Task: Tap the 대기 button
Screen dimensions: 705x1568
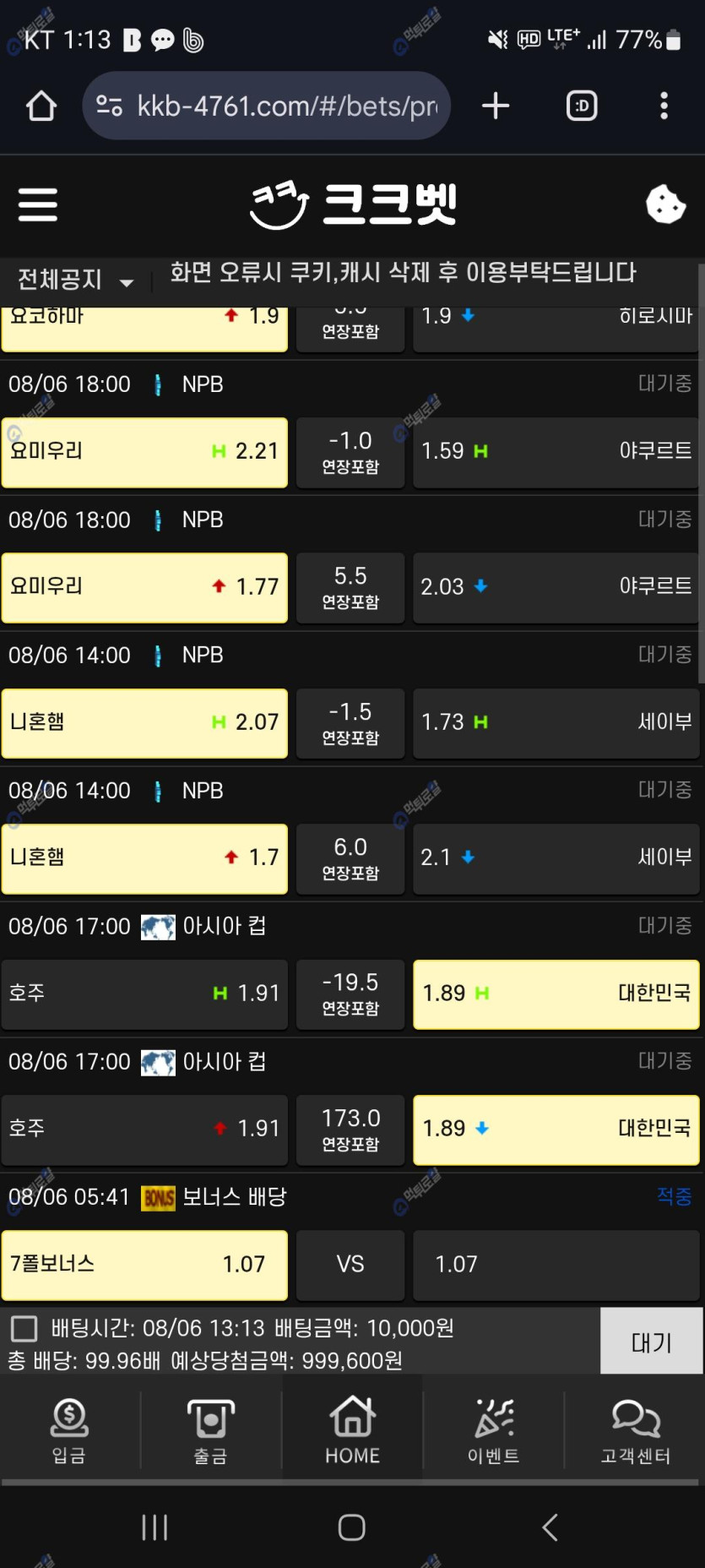Action: pos(652,1341)
